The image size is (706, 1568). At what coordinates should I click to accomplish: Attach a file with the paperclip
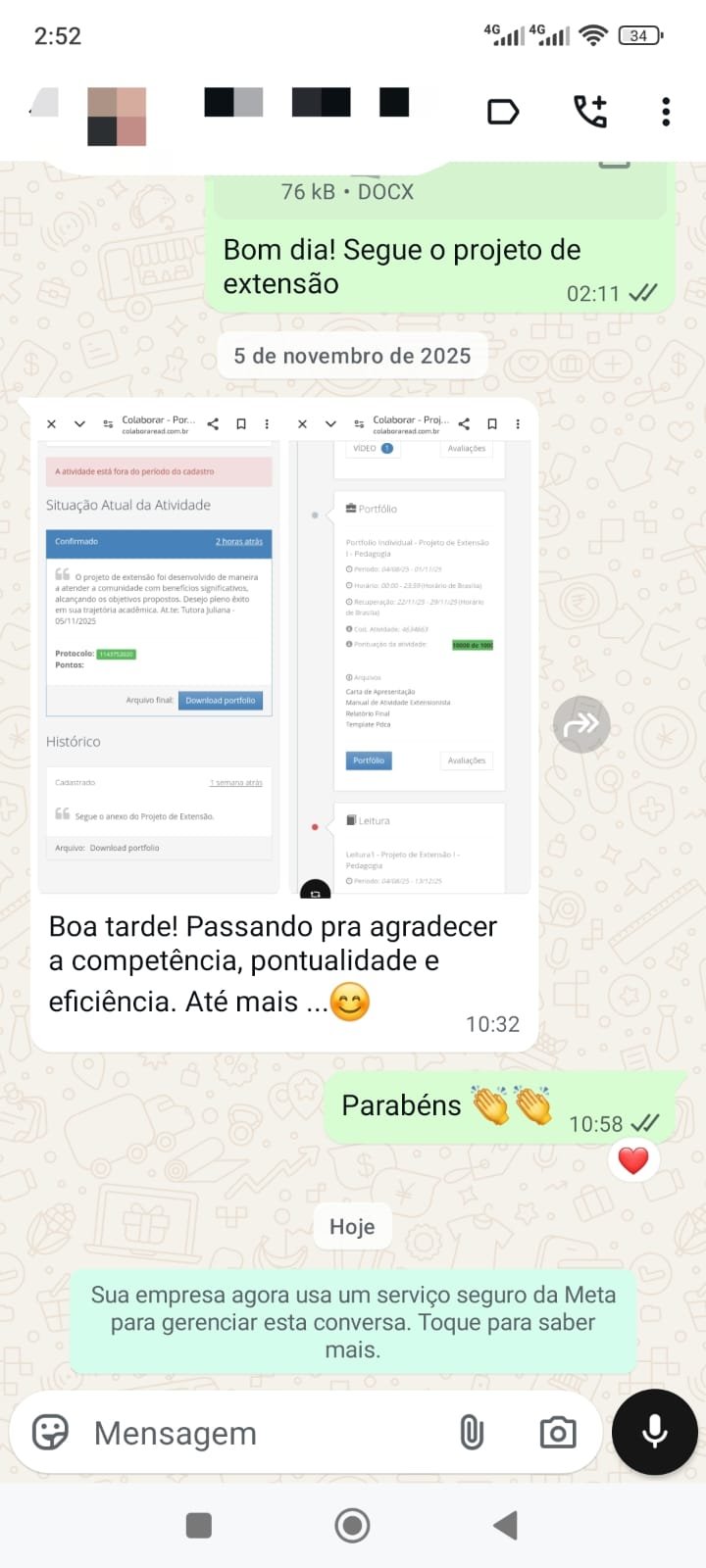tap(472, 1433)
